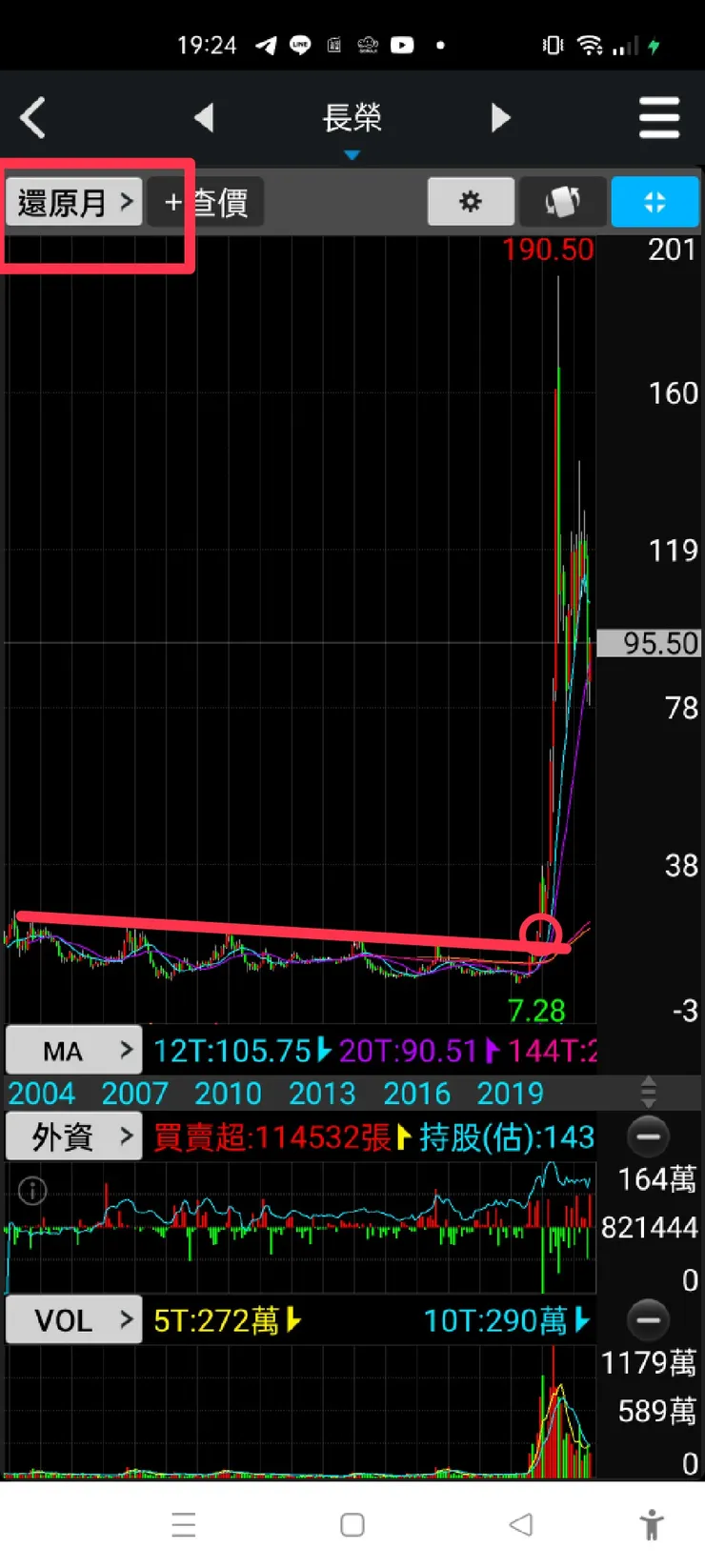Viewport: 705px width, 1568px height.
Task: Open chart settings gear
Action: pyautogui.click(x=471, y=202)
